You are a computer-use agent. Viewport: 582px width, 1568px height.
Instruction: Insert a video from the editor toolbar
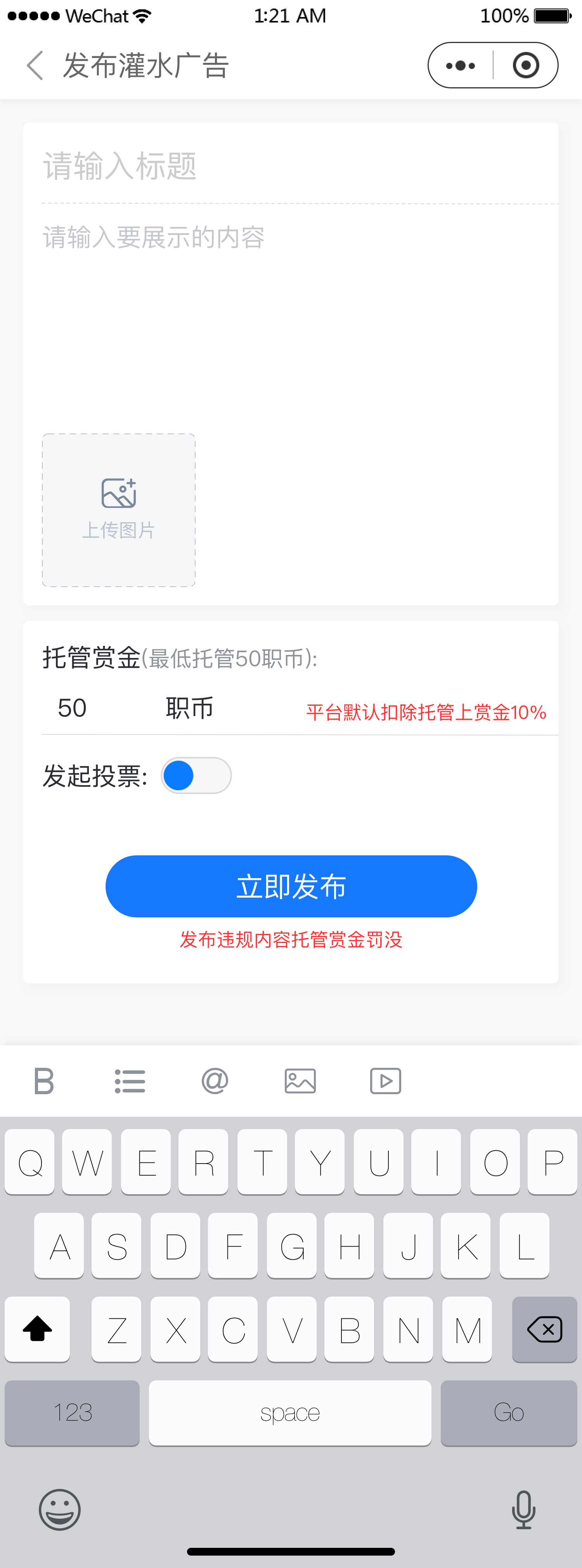tap(385, 1081)
